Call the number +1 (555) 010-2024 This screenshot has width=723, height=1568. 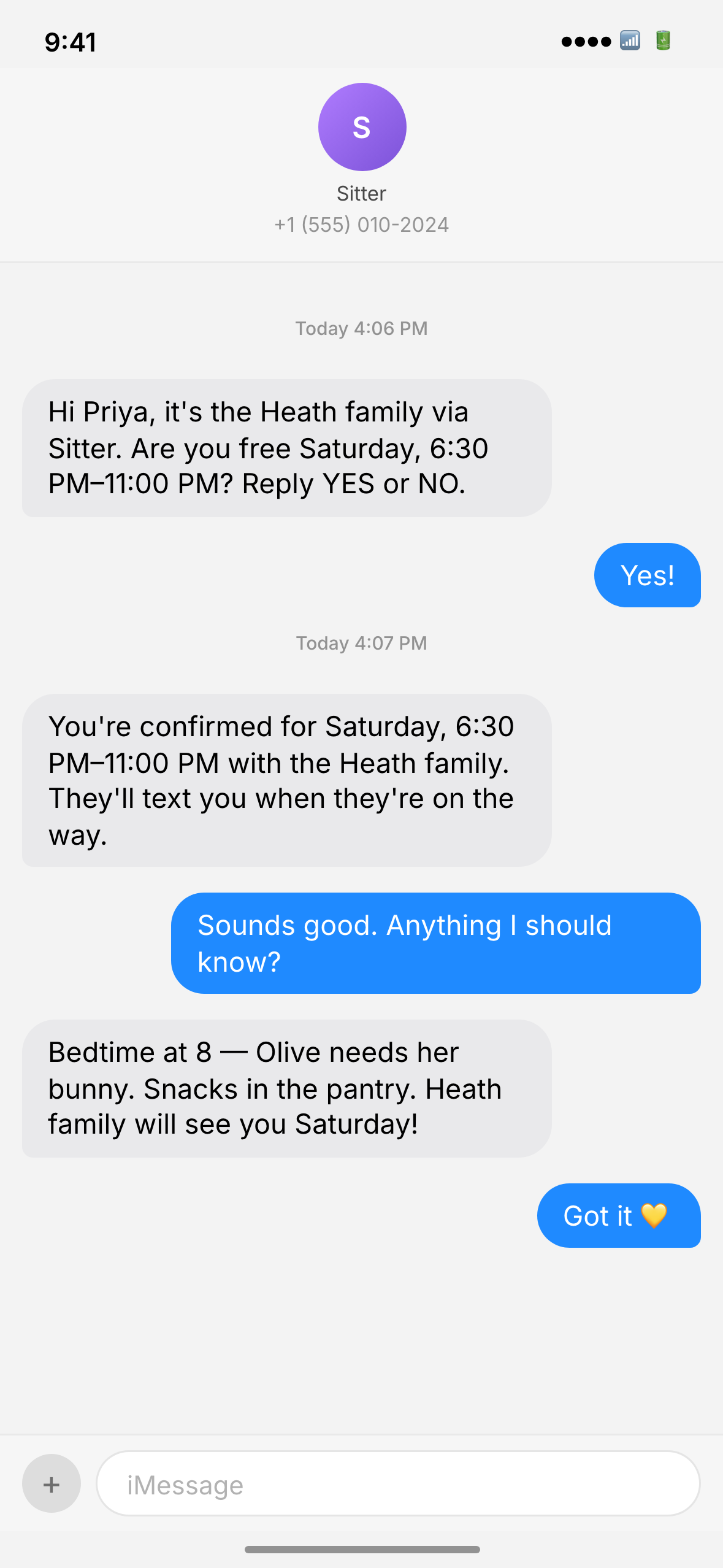[361, 225]
